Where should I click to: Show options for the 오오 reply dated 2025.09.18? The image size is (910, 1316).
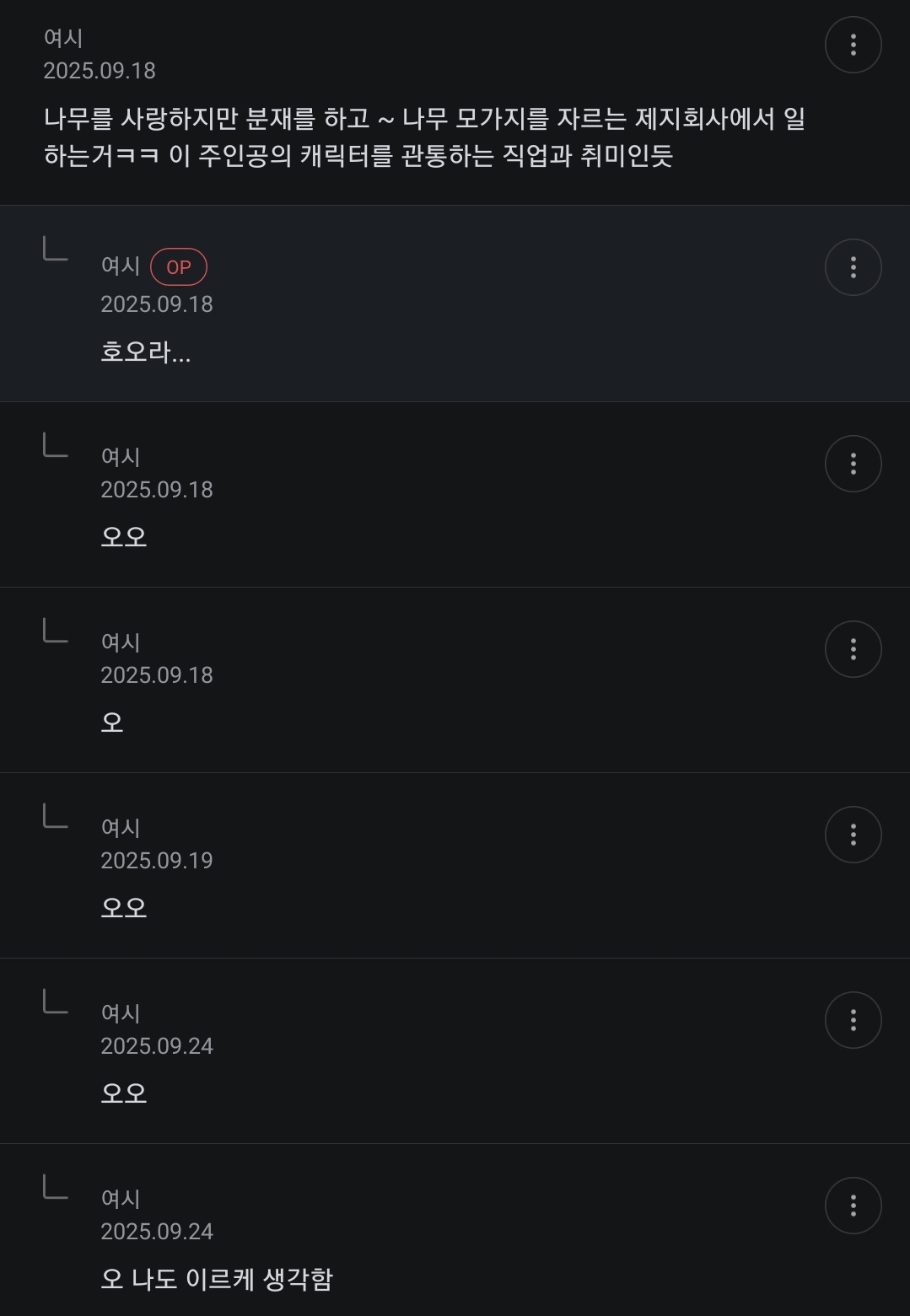pyautogui.click(x=853, y=464)
